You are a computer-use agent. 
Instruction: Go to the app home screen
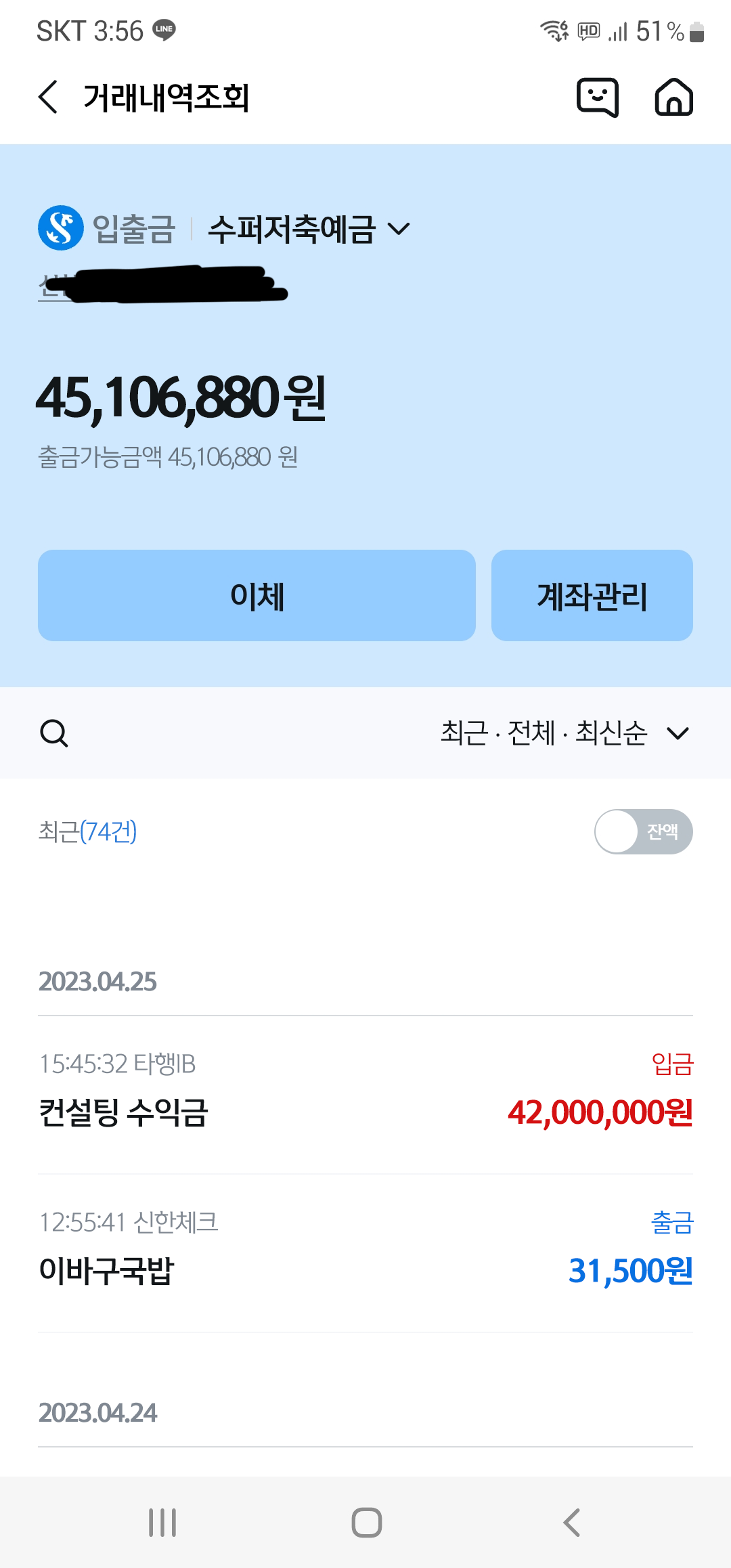pos(673,97)
